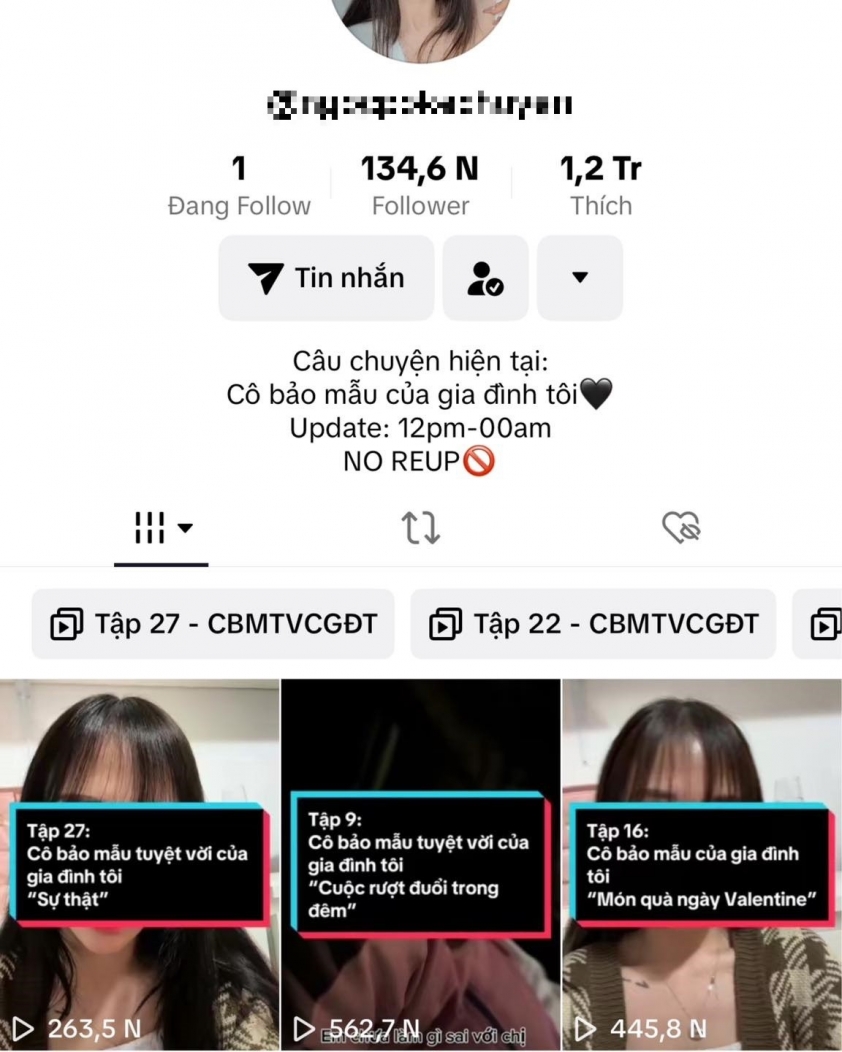This screenshot has width=842, height=1052.
Task: Expand the suggested accounts dropdown arrow
Action: (580, 278)
